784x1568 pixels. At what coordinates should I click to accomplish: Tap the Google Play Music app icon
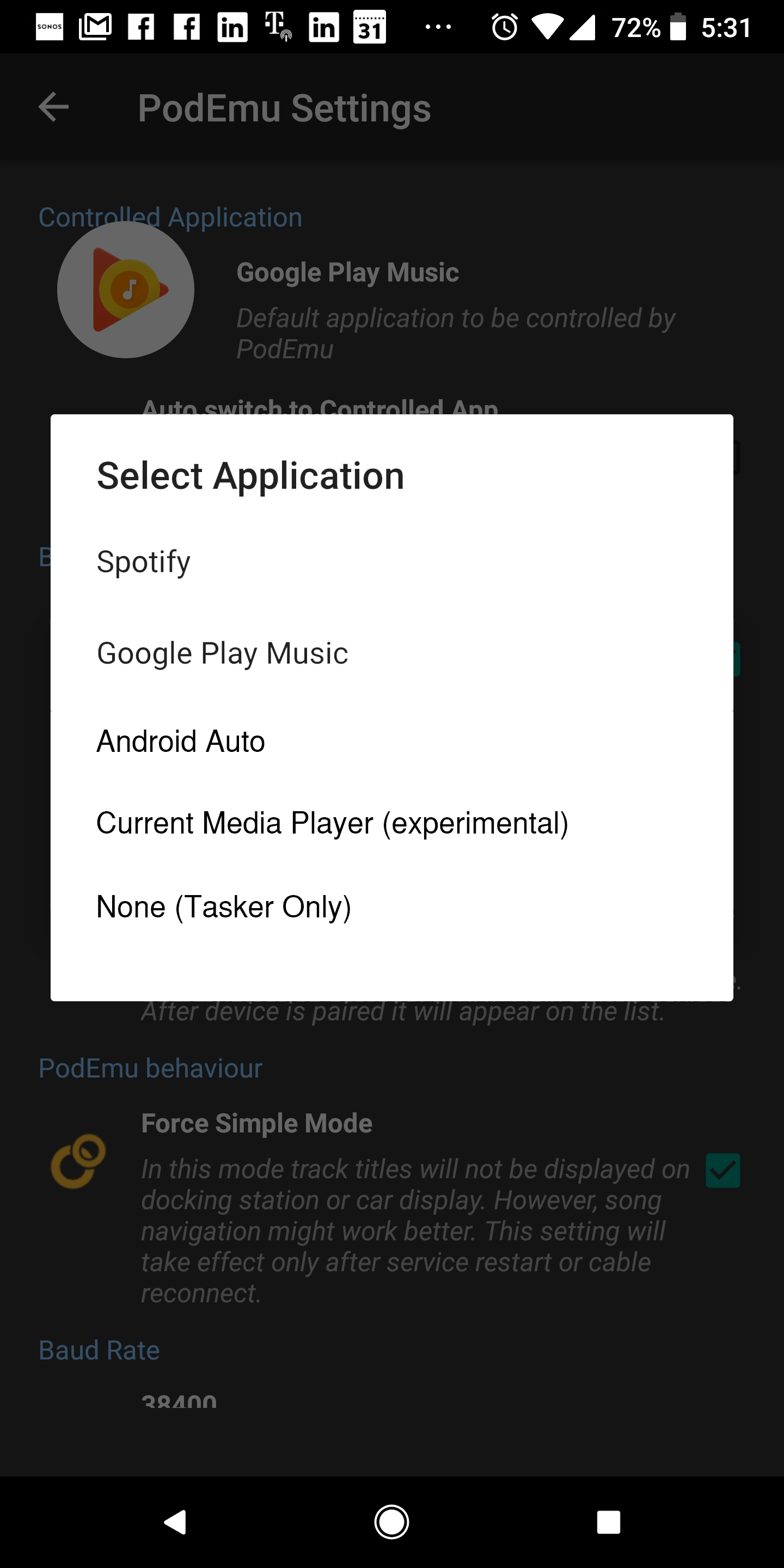click(x=125, y=290)
